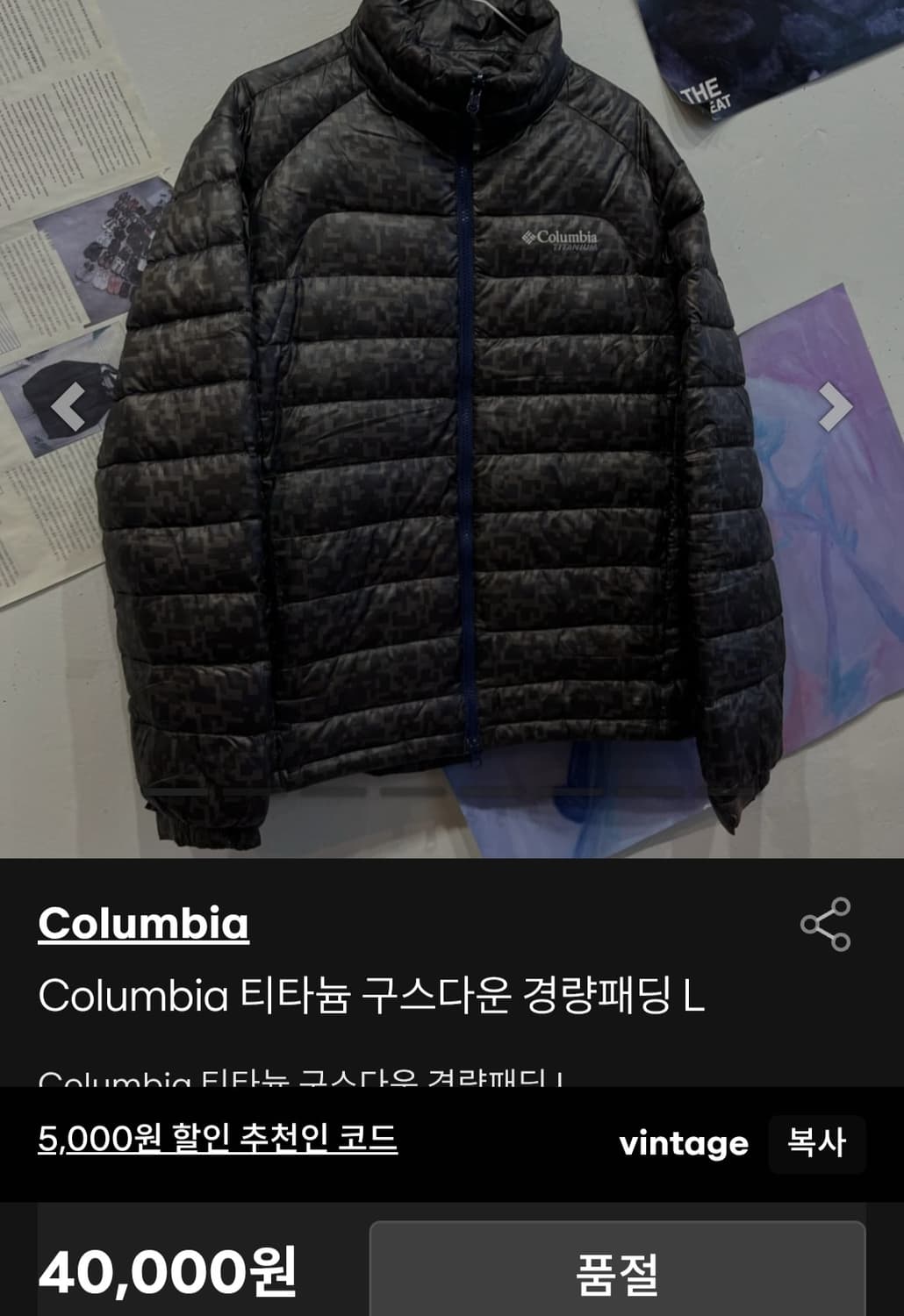The width and height of the screenshot is (904, 1316).
Task: Tap the 복사 button to copy the code
Action: [x=816, y=1143]
